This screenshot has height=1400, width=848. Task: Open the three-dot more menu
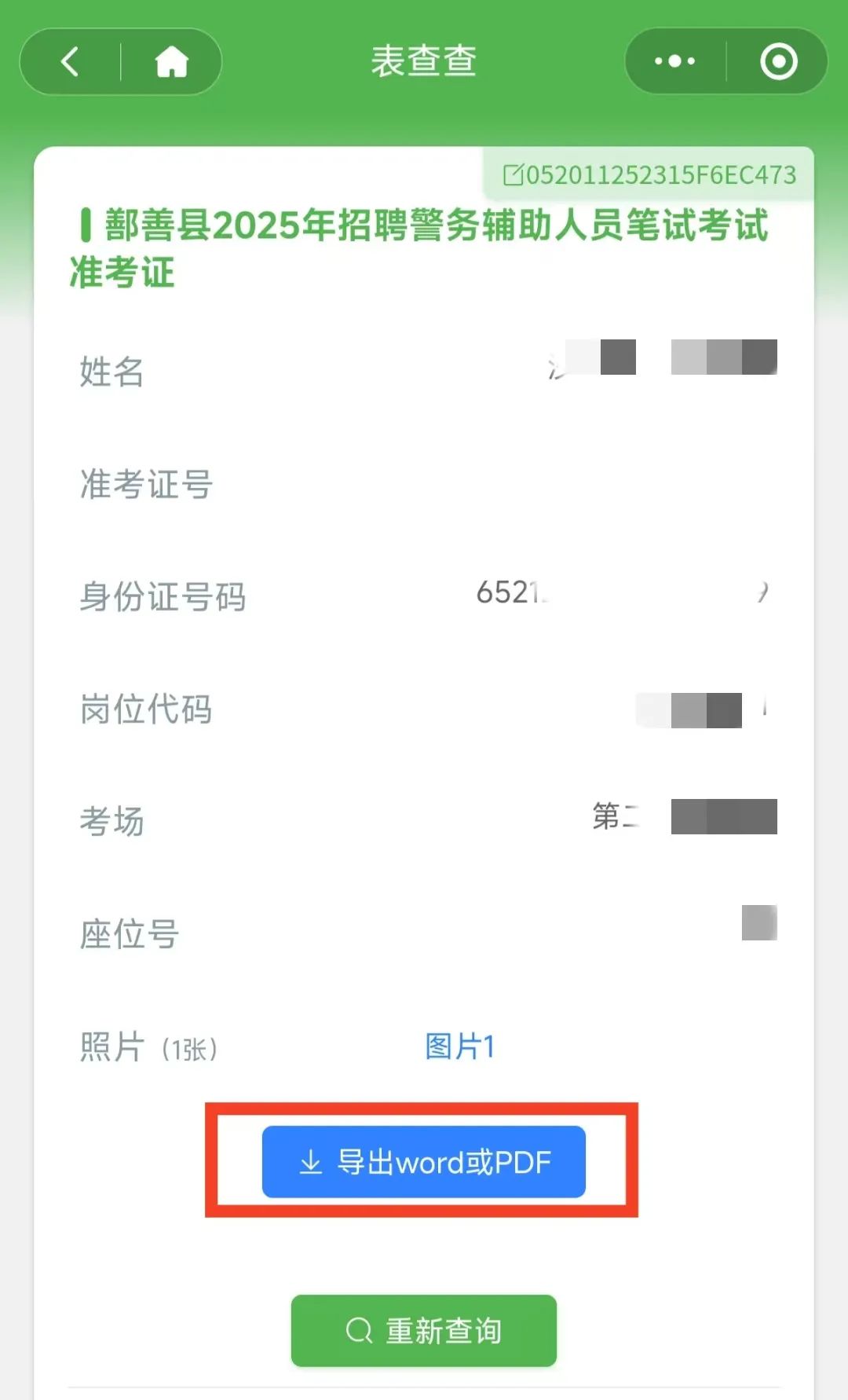coord(675,61)
